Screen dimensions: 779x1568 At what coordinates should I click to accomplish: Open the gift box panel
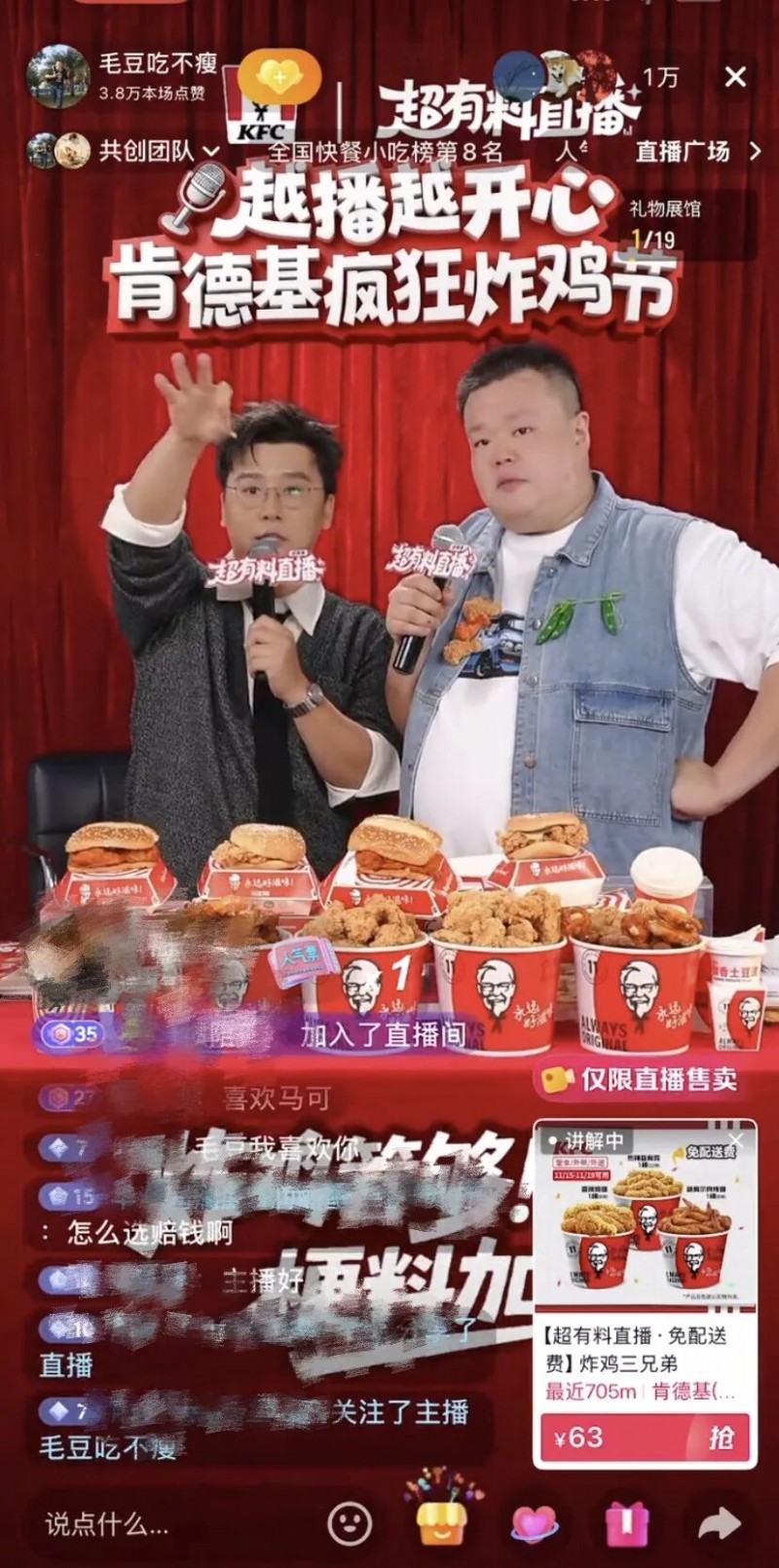[626, 1523]
